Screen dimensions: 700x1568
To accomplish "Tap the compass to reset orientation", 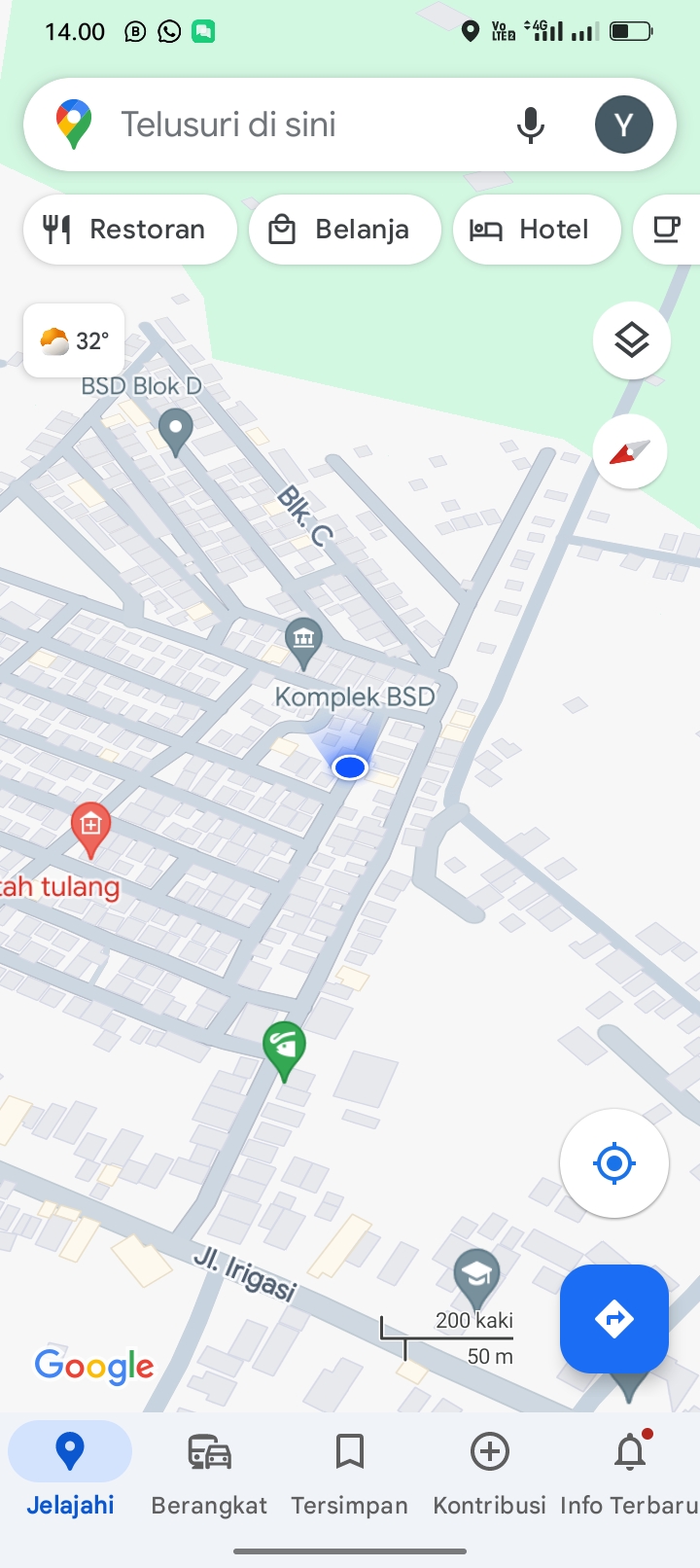I will pyautogui.click(x=629, y=451).
